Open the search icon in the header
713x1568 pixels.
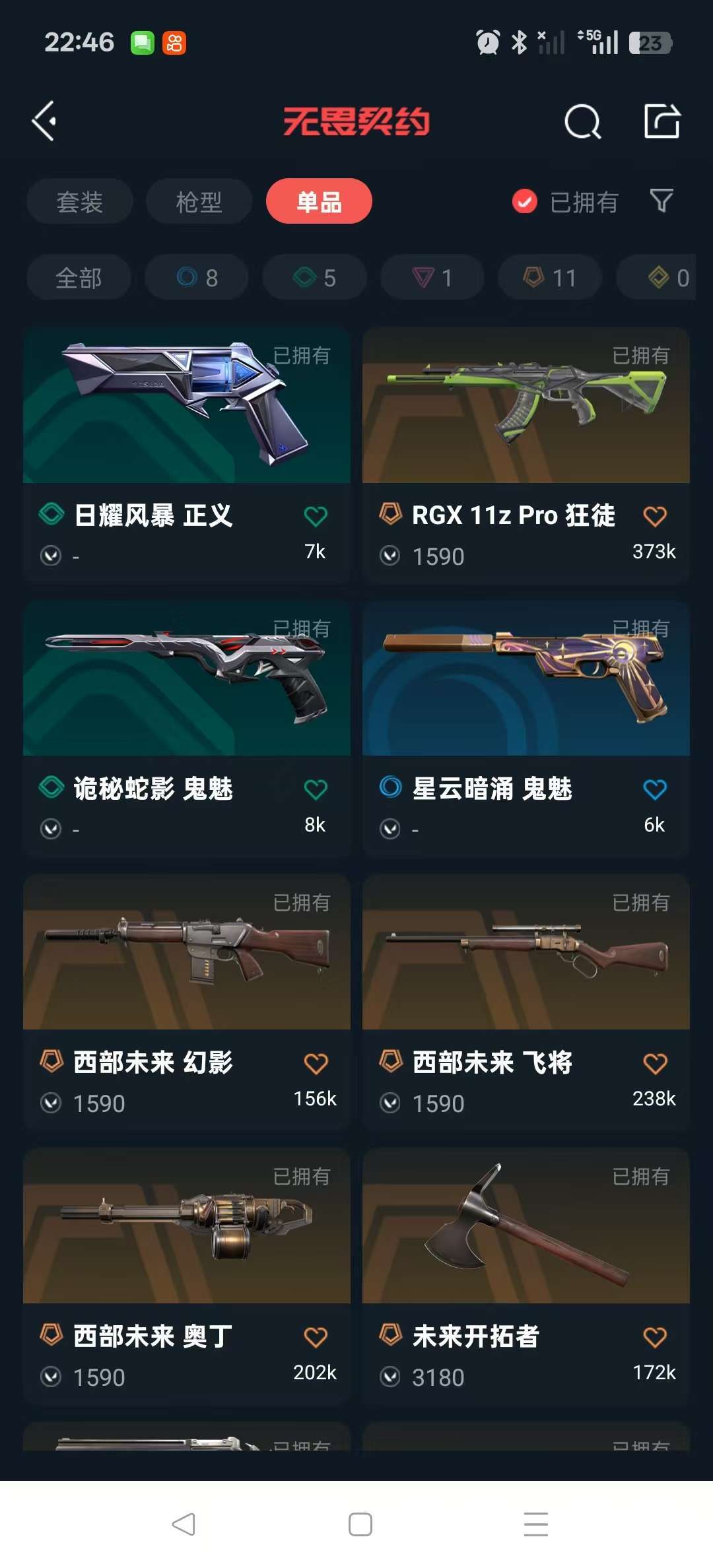click(x=583, y=121)
